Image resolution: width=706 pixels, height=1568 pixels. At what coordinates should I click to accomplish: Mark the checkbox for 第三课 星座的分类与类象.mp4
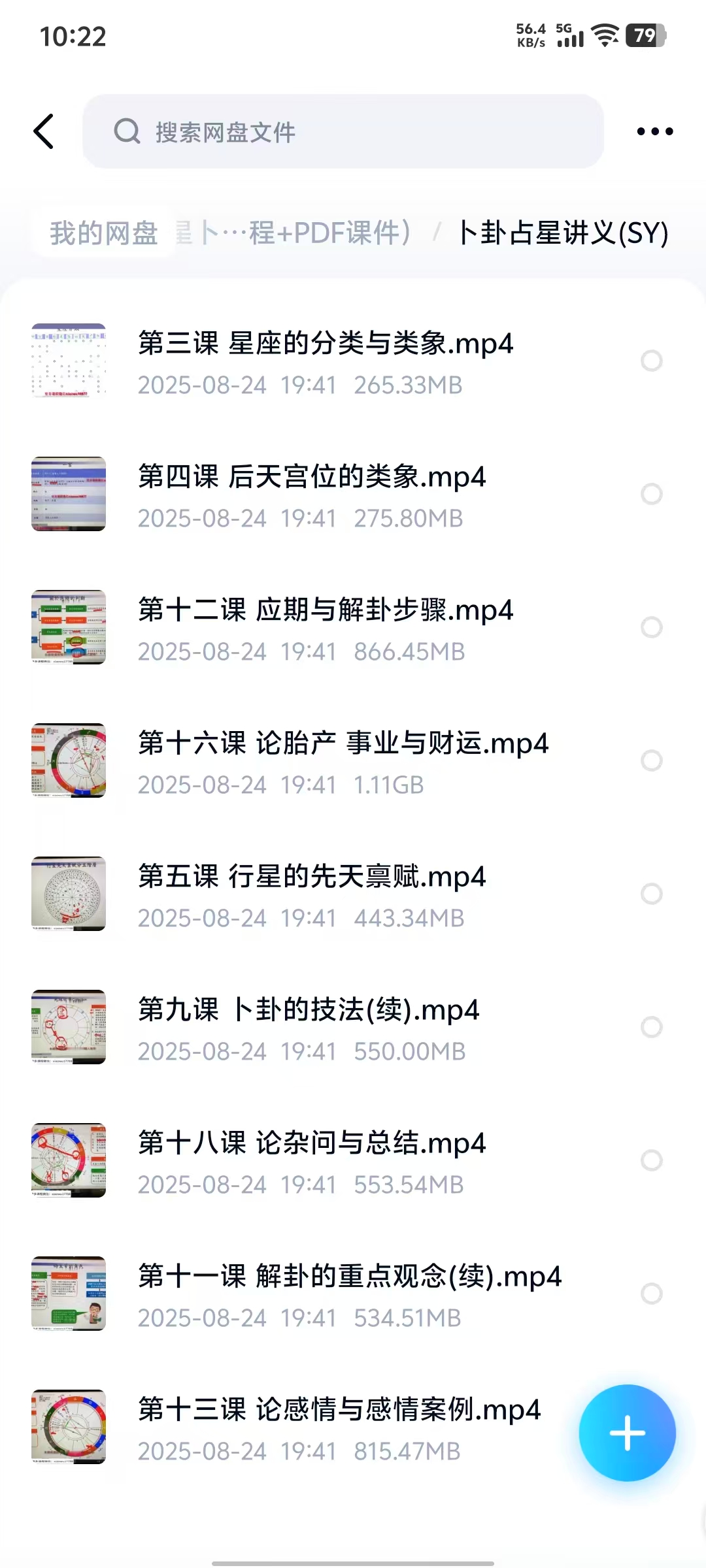(x=651, y=361)
